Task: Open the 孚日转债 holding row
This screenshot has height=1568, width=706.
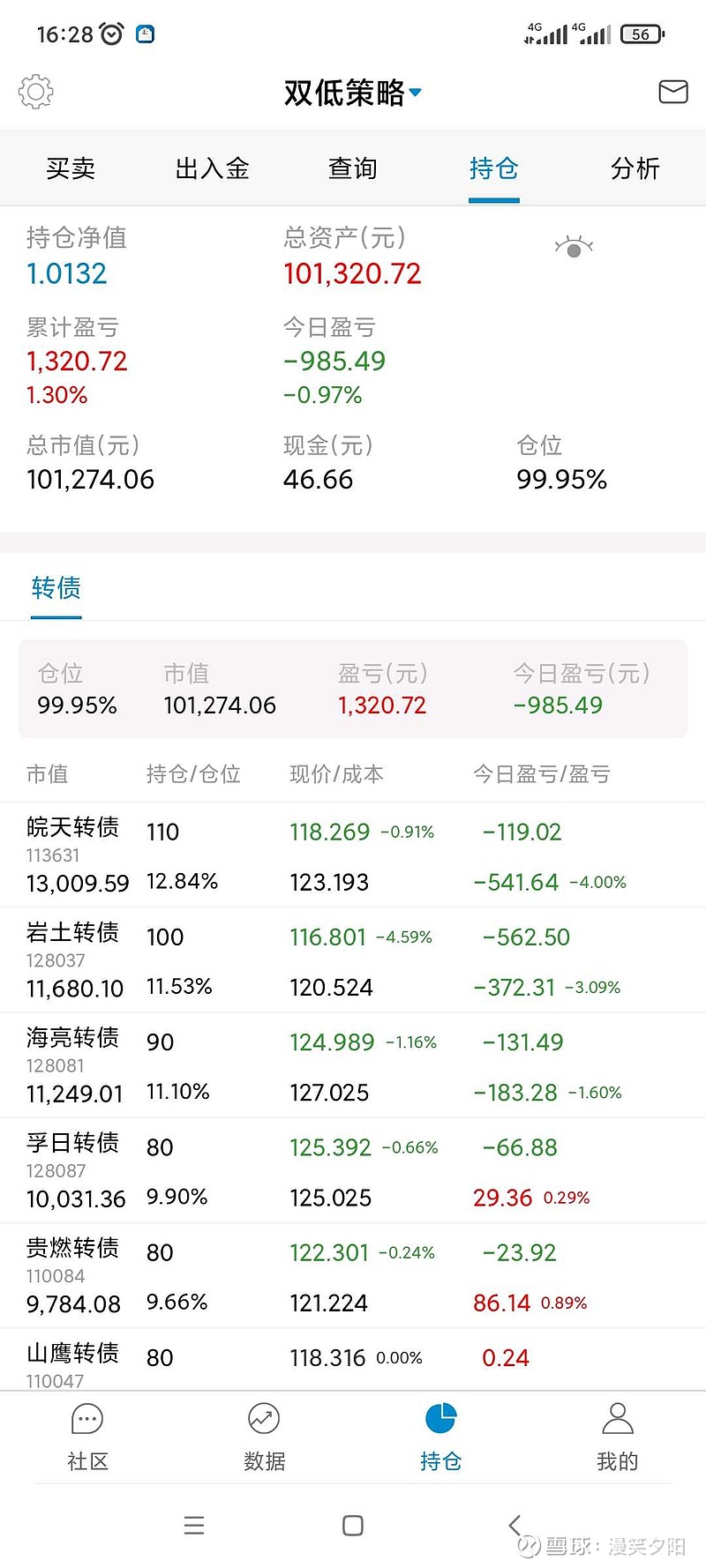Action: click(x=353, y=1170)
